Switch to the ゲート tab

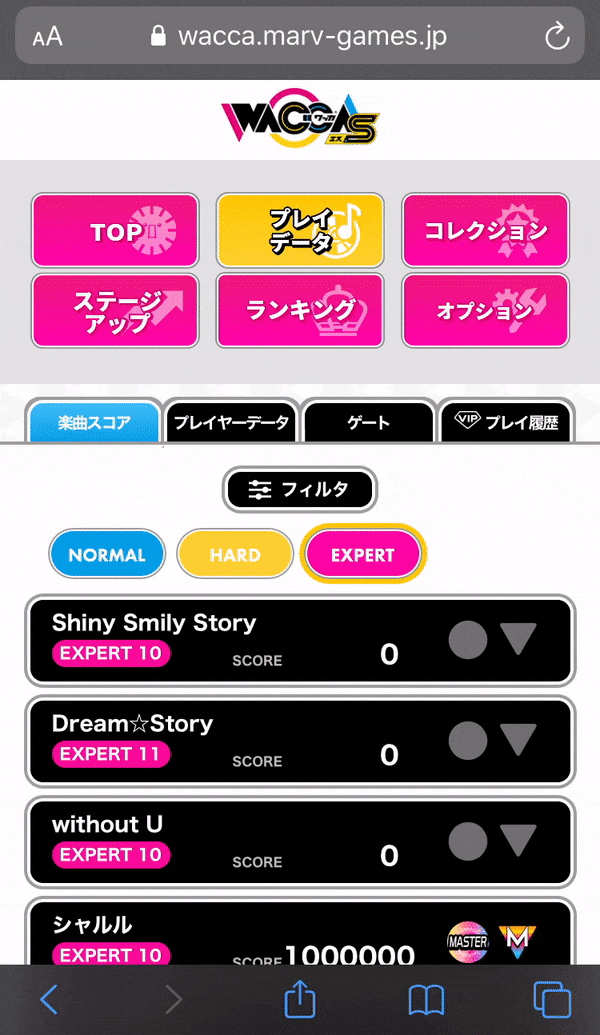pyautogui.click(x=369, y=422)
